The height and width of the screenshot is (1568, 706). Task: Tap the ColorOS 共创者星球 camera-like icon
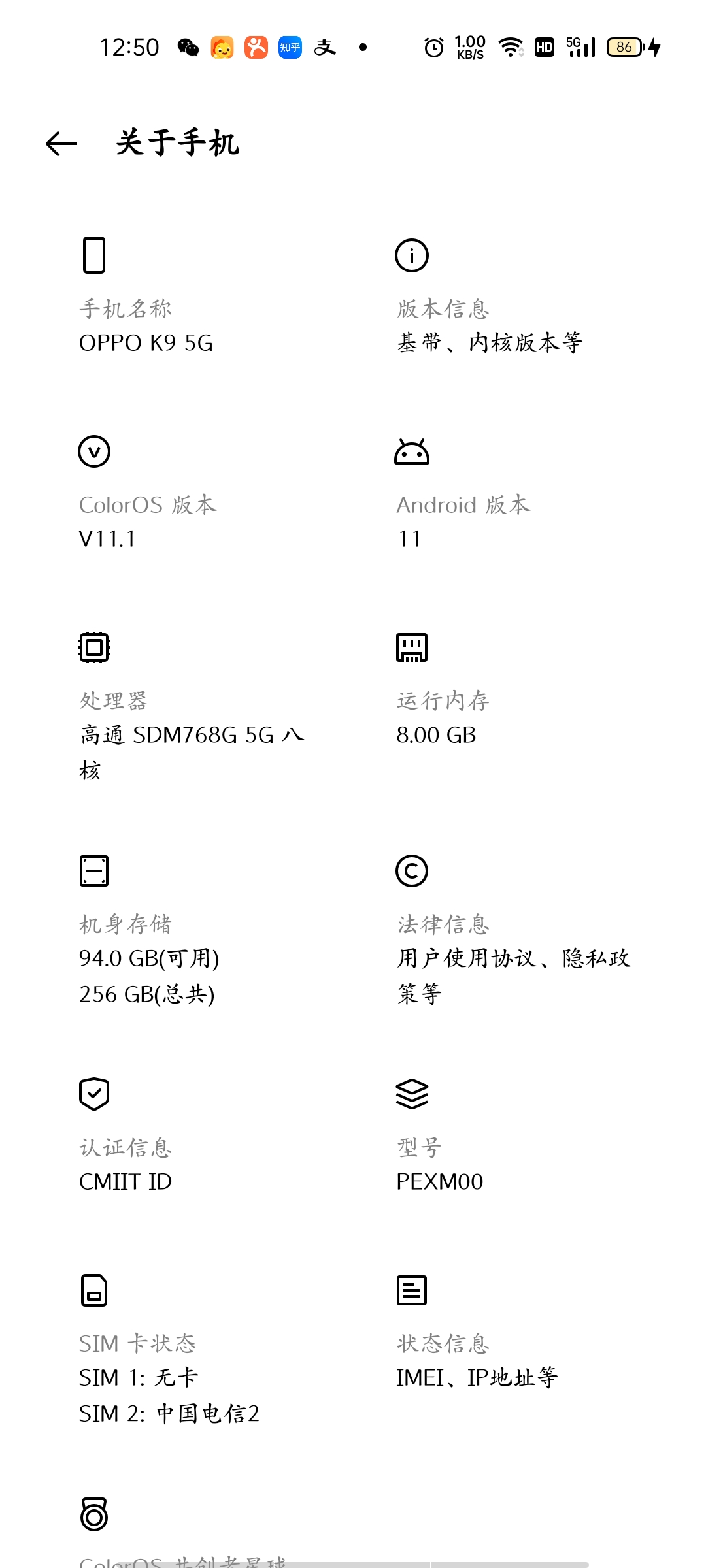tap(94, 1514)
